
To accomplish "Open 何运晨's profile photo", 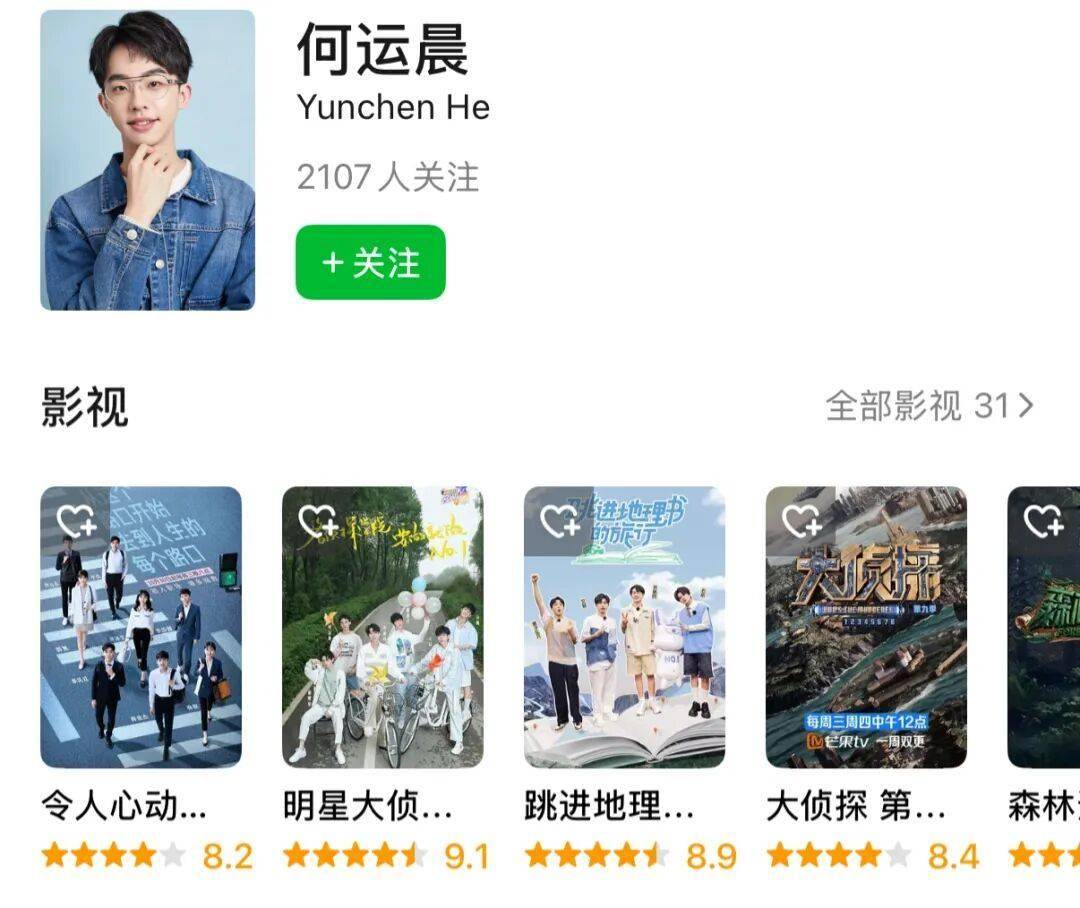I will (x=147, y=160).
